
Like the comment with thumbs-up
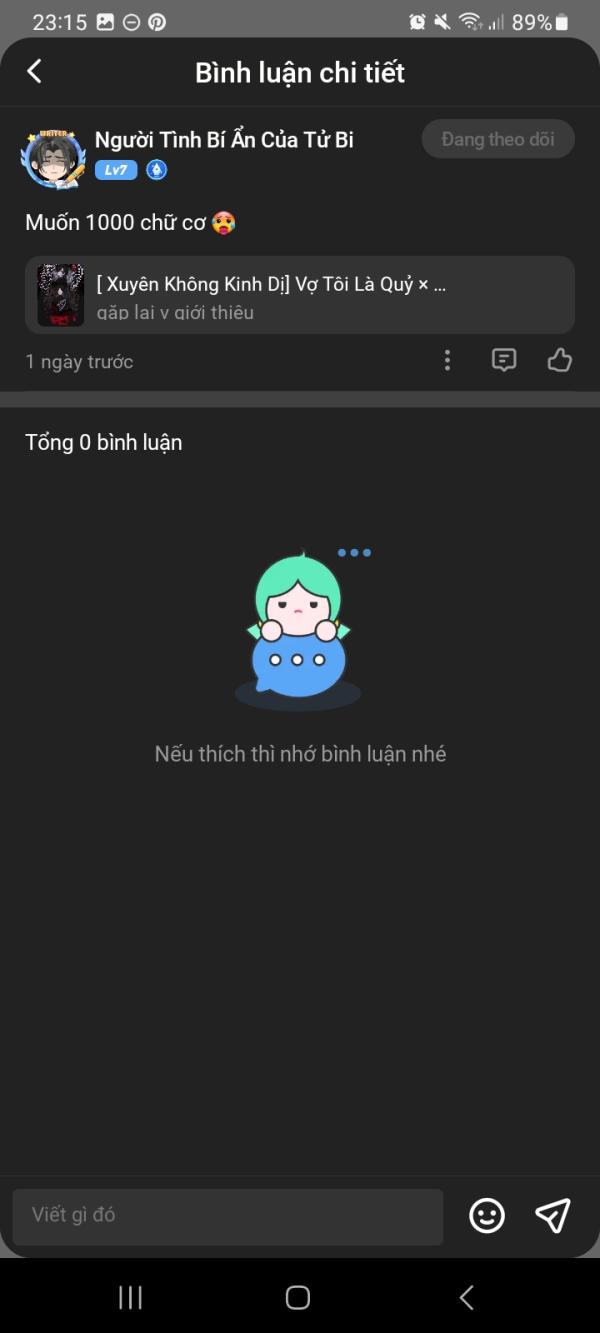click(x=560, y=360)
